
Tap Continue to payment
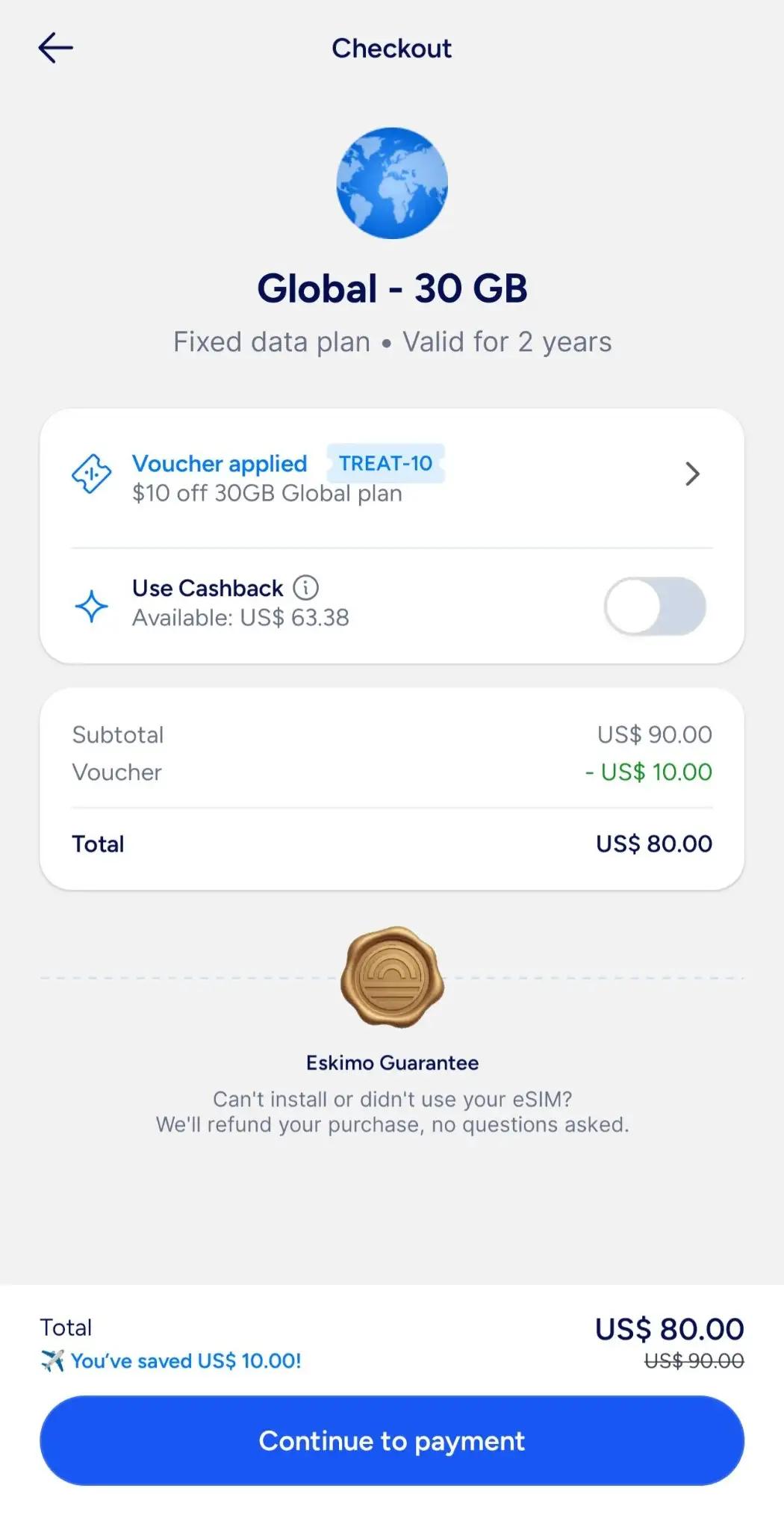click(391, 1440)
